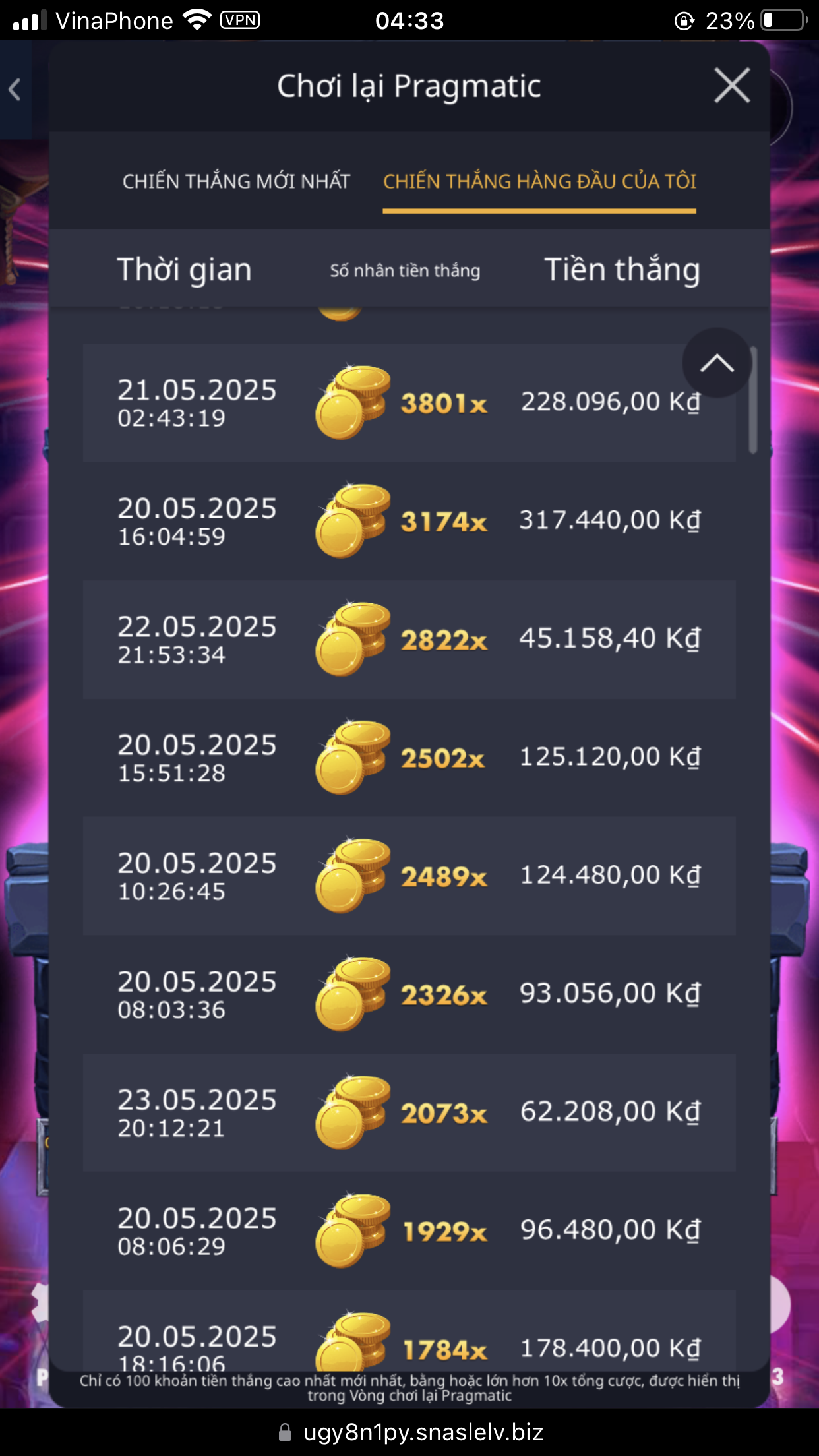Screen dimensions: 819x1456
Task: Replay the 2073x win from 23.05.2025
Action: (409, 1112)
